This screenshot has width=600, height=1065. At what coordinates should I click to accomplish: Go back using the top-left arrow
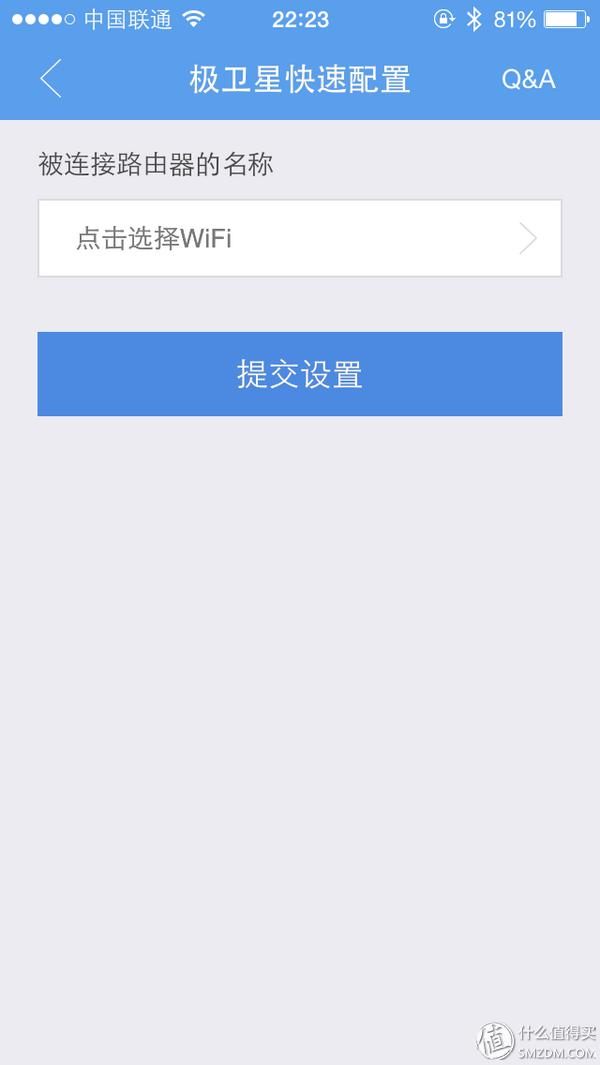(51, 79)
